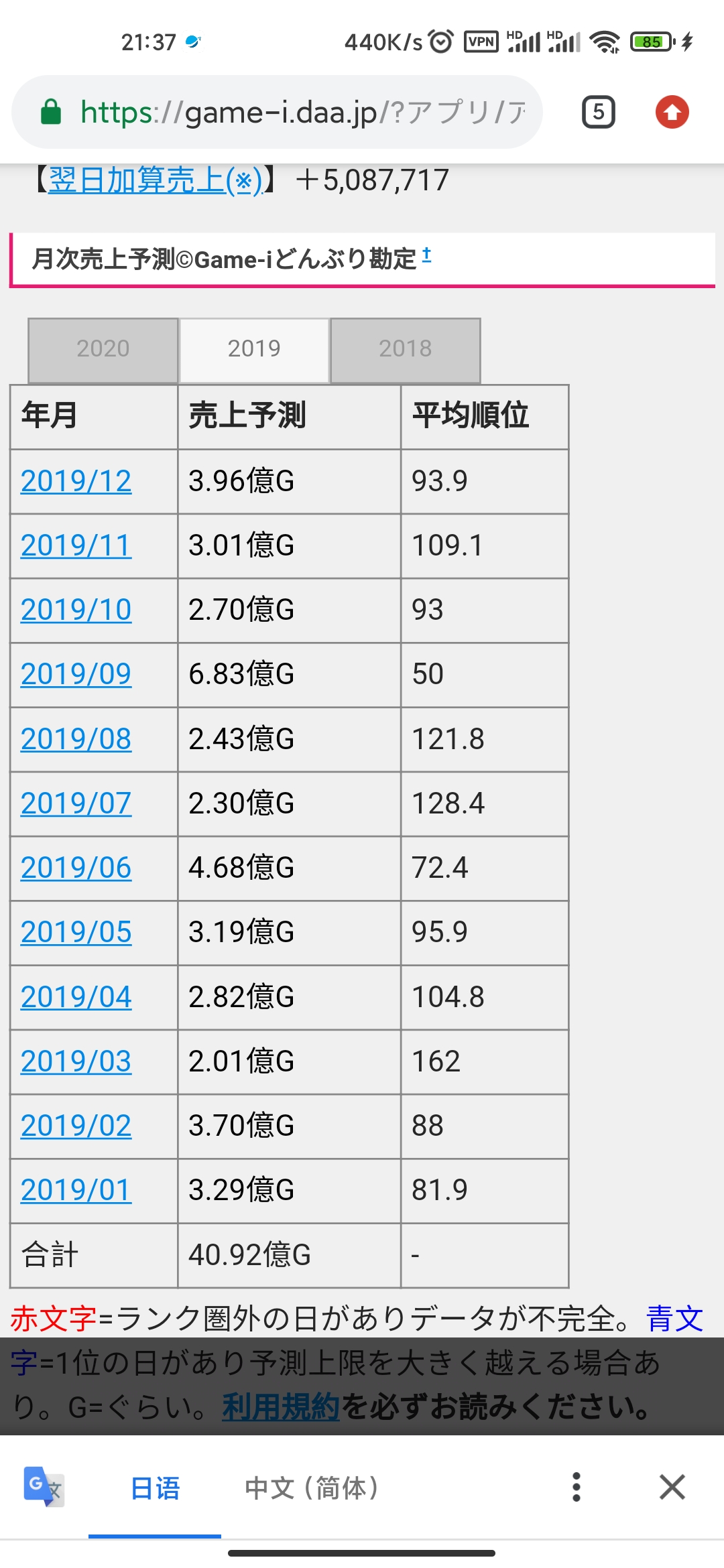The height and width of the screenshot is (1568, 724).
Task: Open the 2019/03 monthly link
Action: 76,1061
